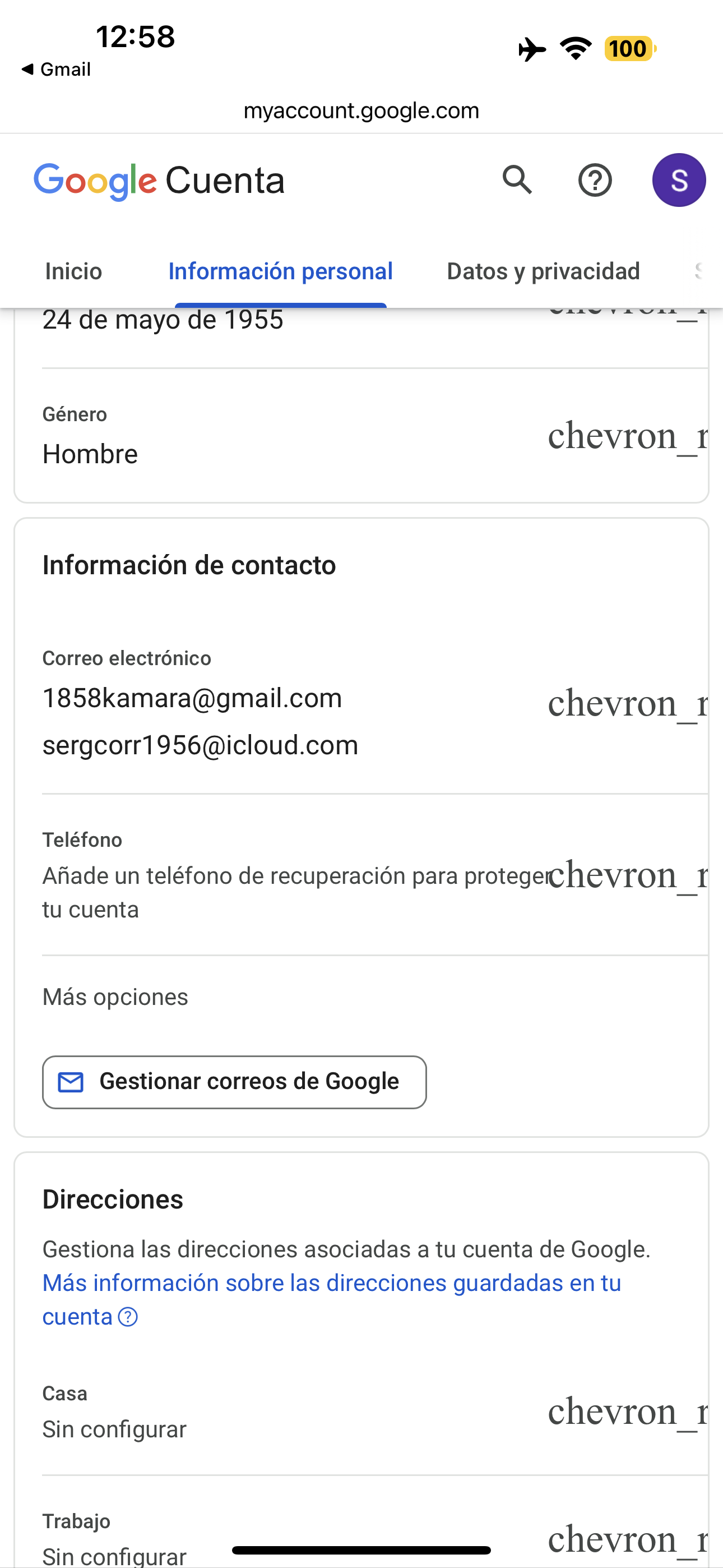Open the Teléfono recovery phone row
723x1568 pixels.
click(375, 875)
